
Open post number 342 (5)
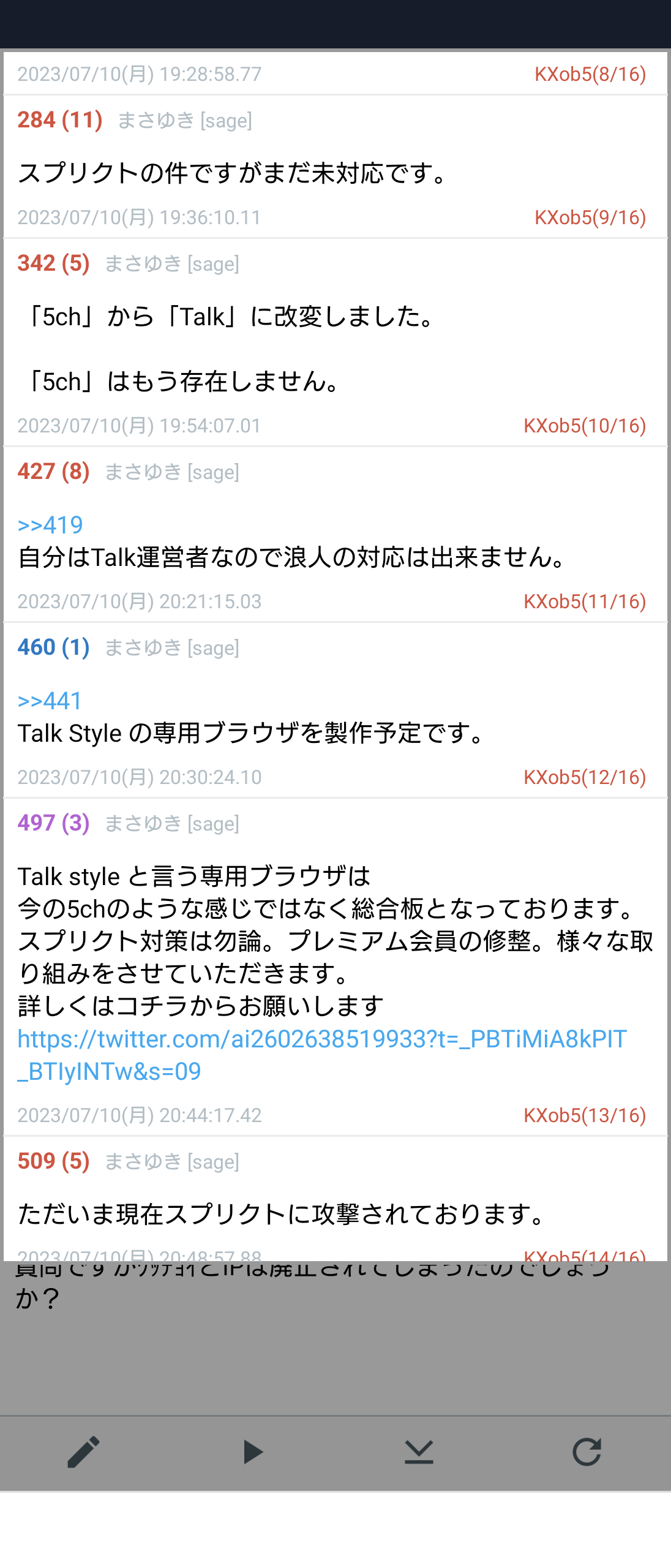coord(53,263)
